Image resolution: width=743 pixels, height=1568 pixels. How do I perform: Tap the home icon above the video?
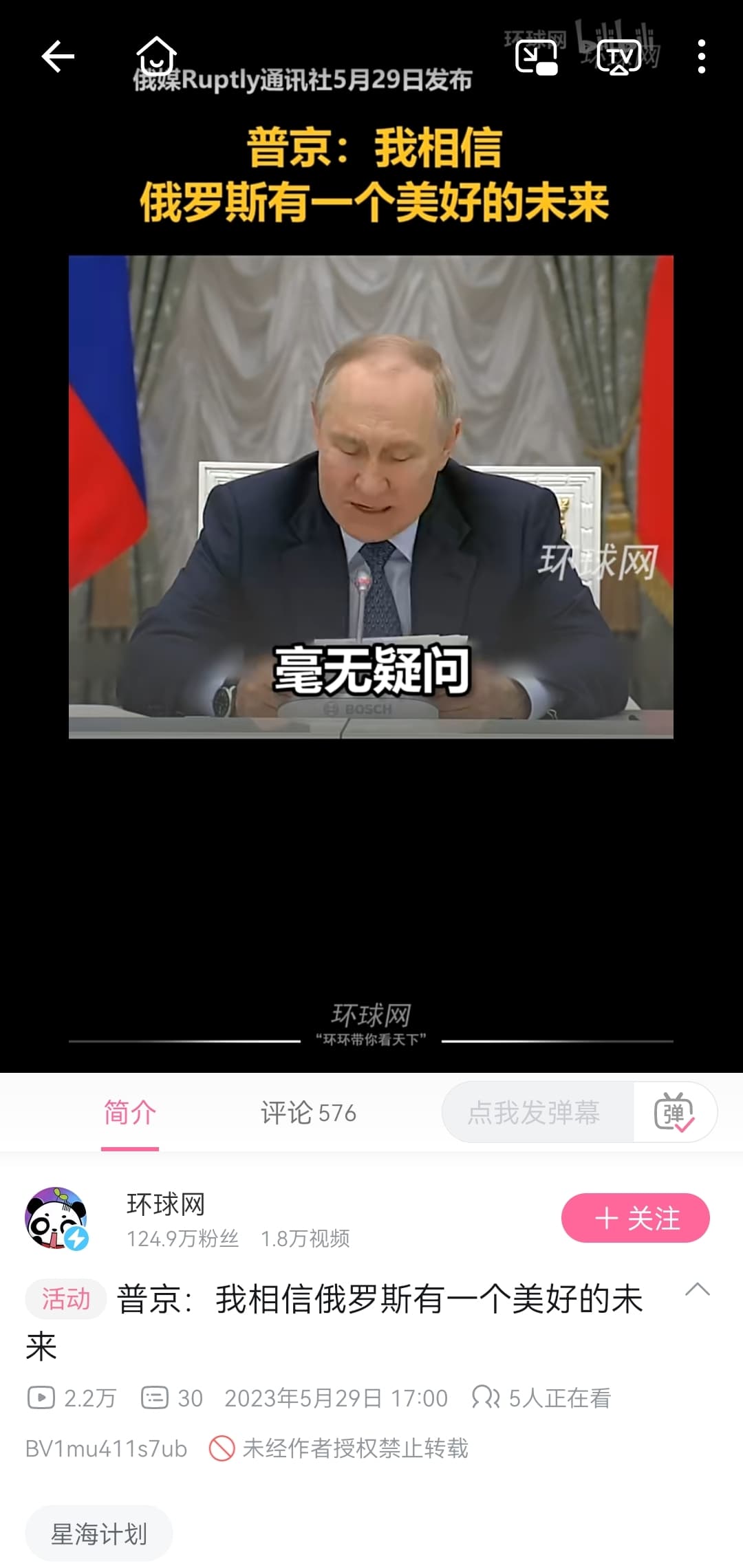pyautogui.click(x=156, y=56)
